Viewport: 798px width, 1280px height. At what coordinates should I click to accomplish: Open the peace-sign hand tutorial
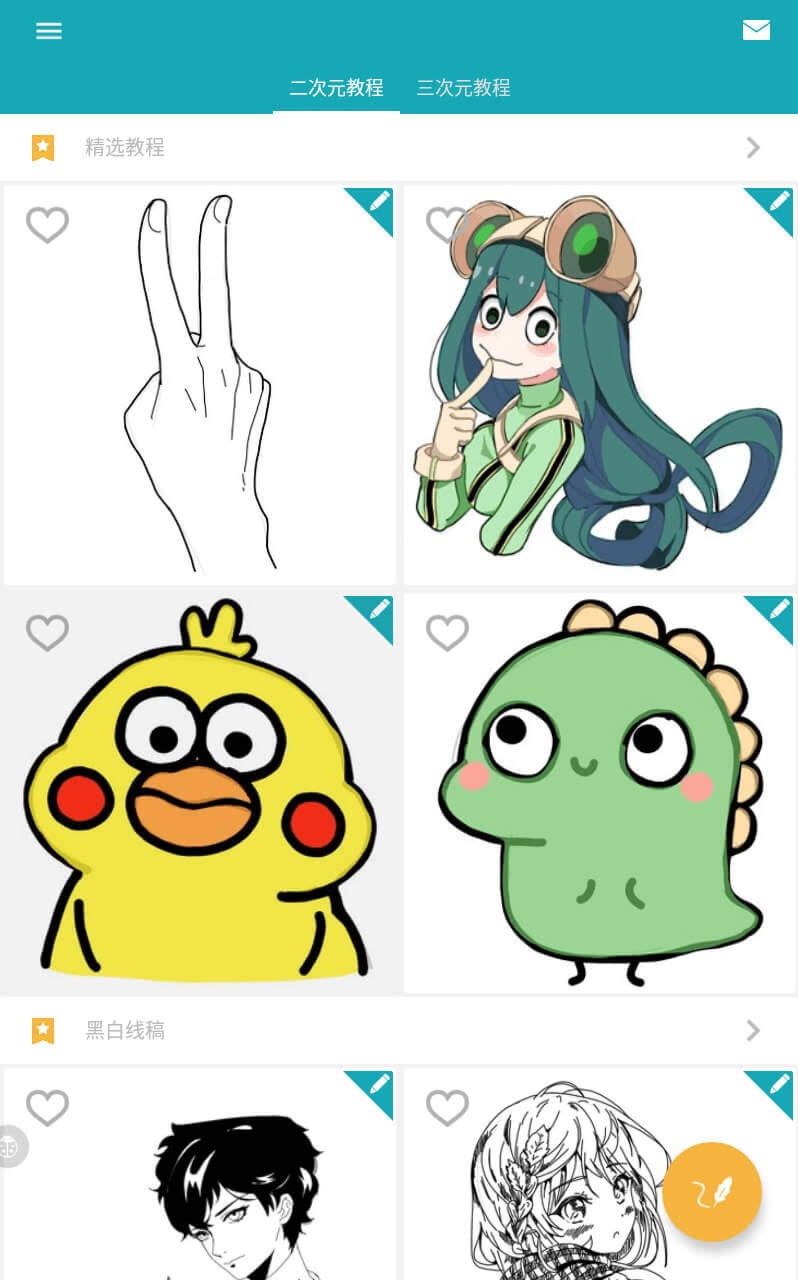point(200,385)
